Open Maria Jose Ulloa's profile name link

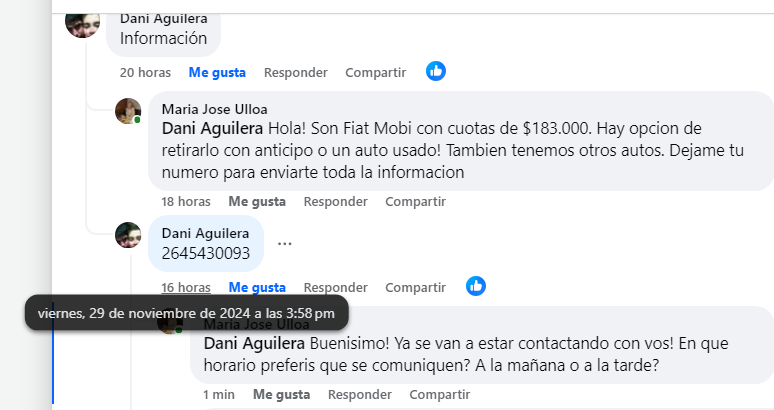click(214, 109)
